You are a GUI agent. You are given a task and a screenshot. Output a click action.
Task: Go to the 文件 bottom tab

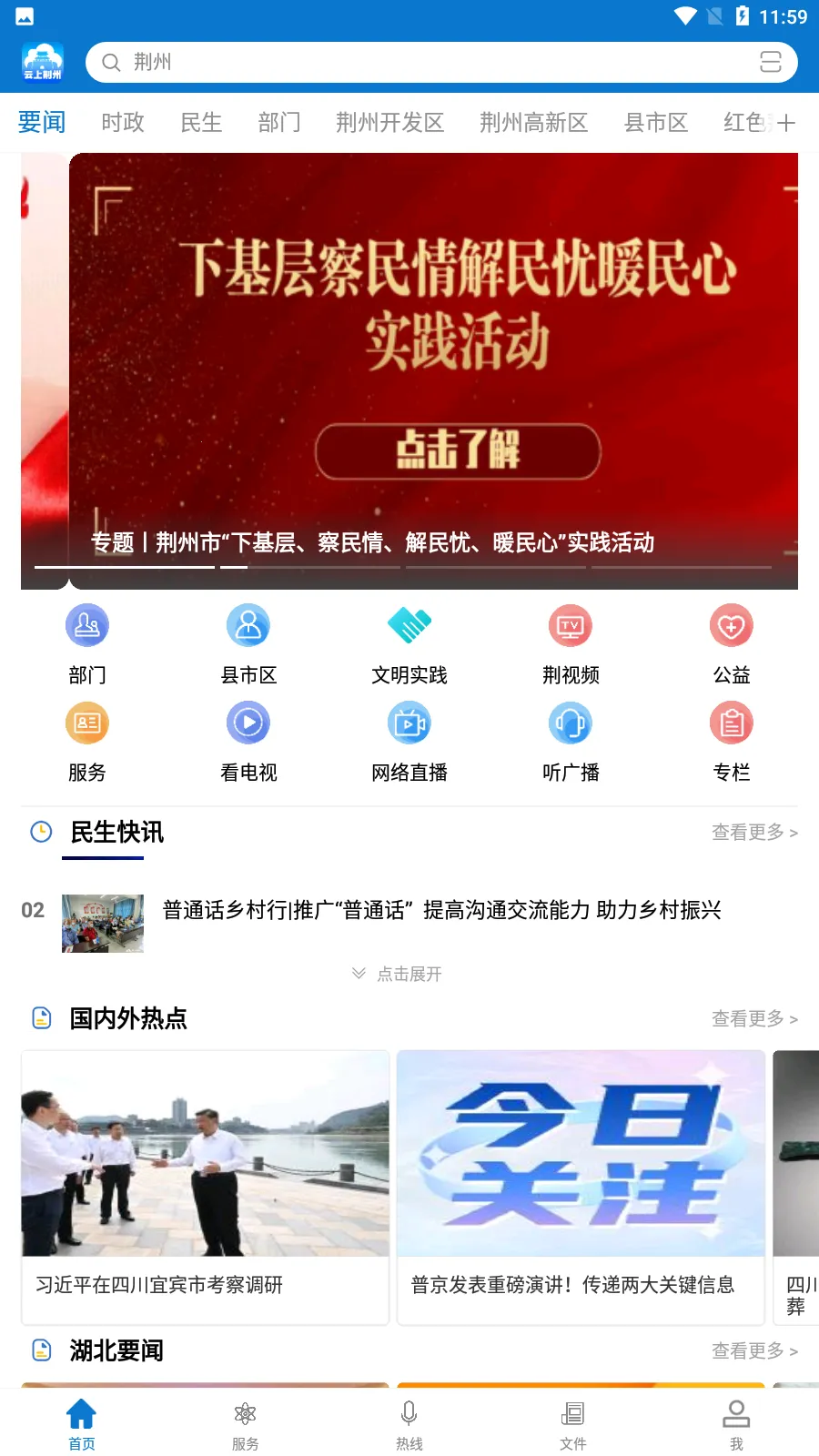[x=572, y=1425]
